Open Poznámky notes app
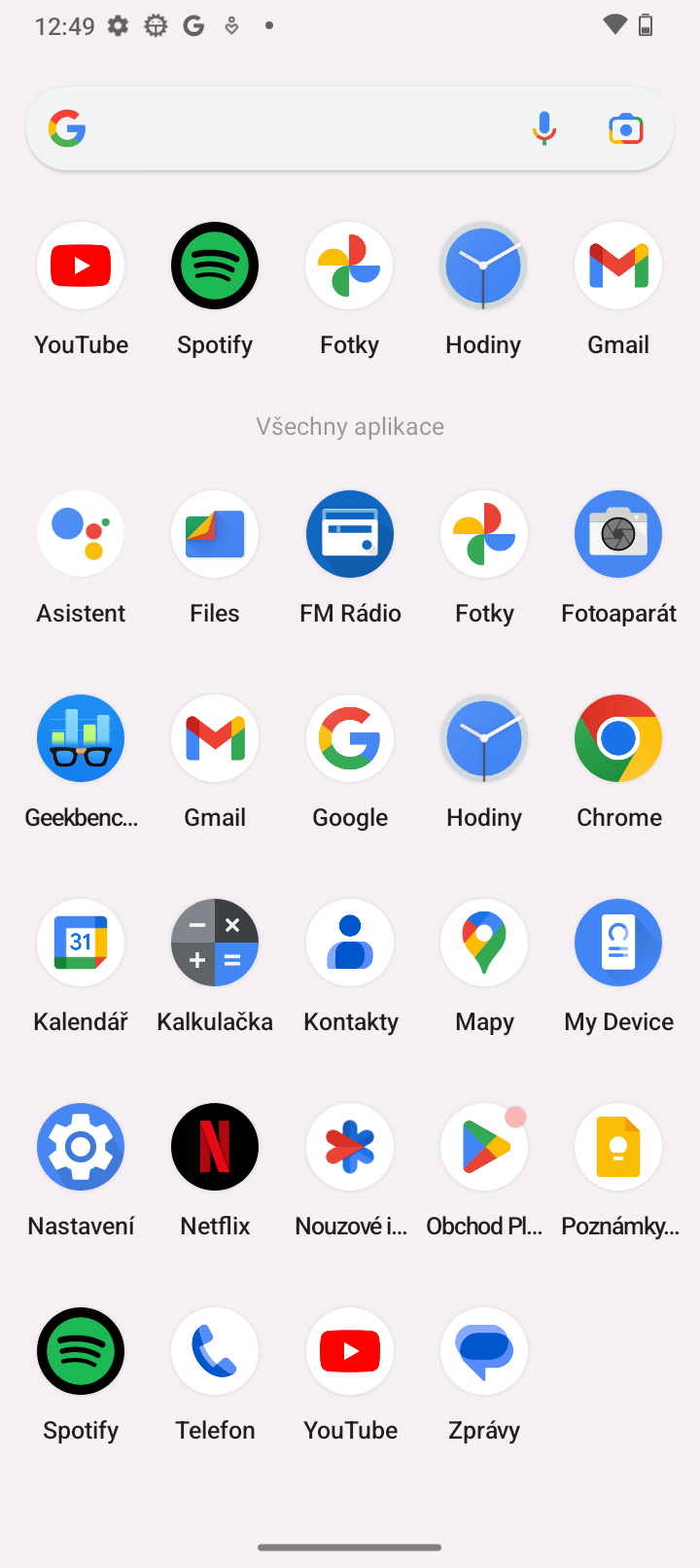The width and height of the screenshot is (700, 1568). [618, 1147]
